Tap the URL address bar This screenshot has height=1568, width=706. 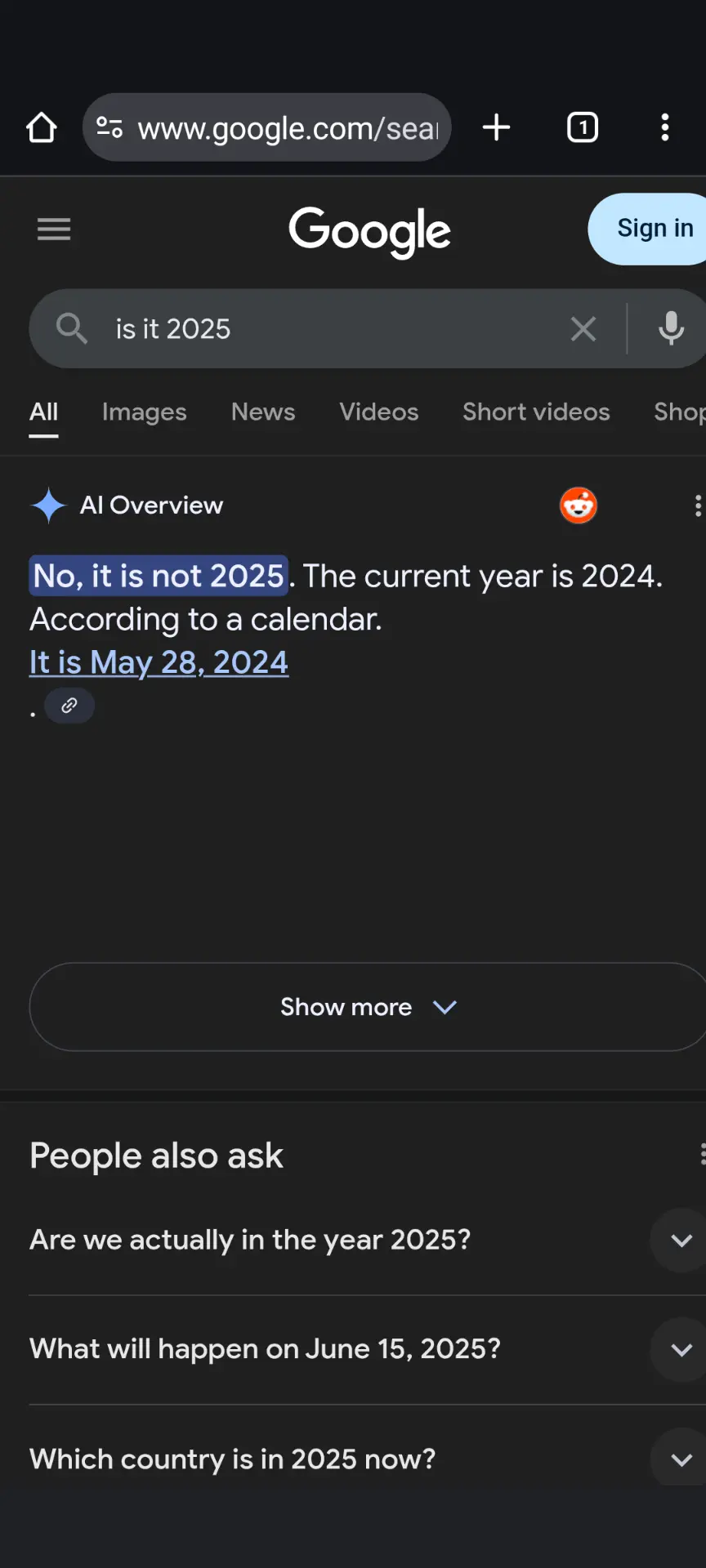[x=266, y=127]
